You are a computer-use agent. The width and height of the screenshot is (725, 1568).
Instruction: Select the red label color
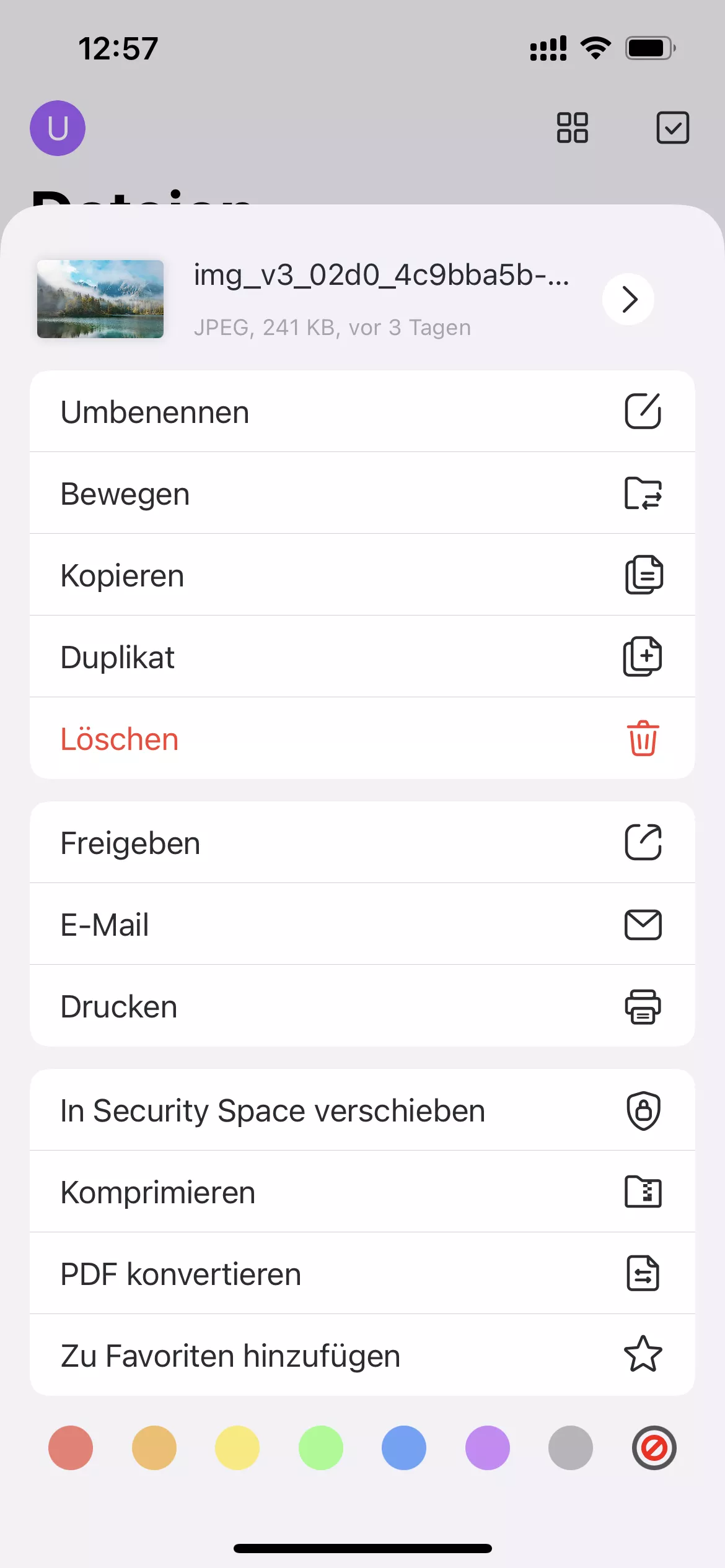[x=70, y=1448]
